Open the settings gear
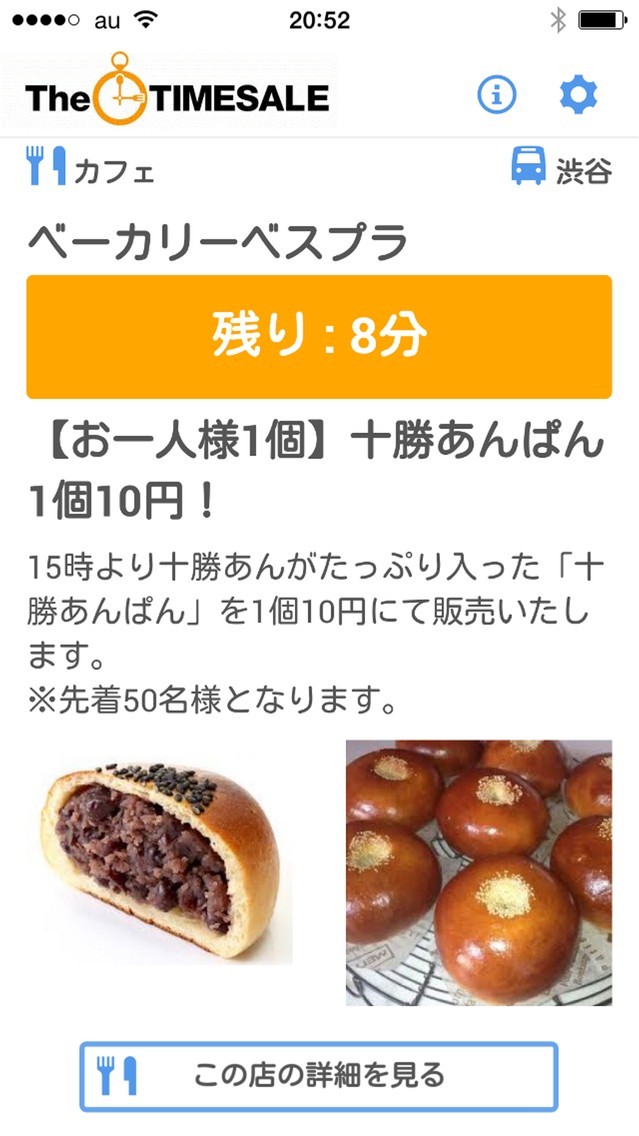The image size is (639, 1136). (578, 96)
